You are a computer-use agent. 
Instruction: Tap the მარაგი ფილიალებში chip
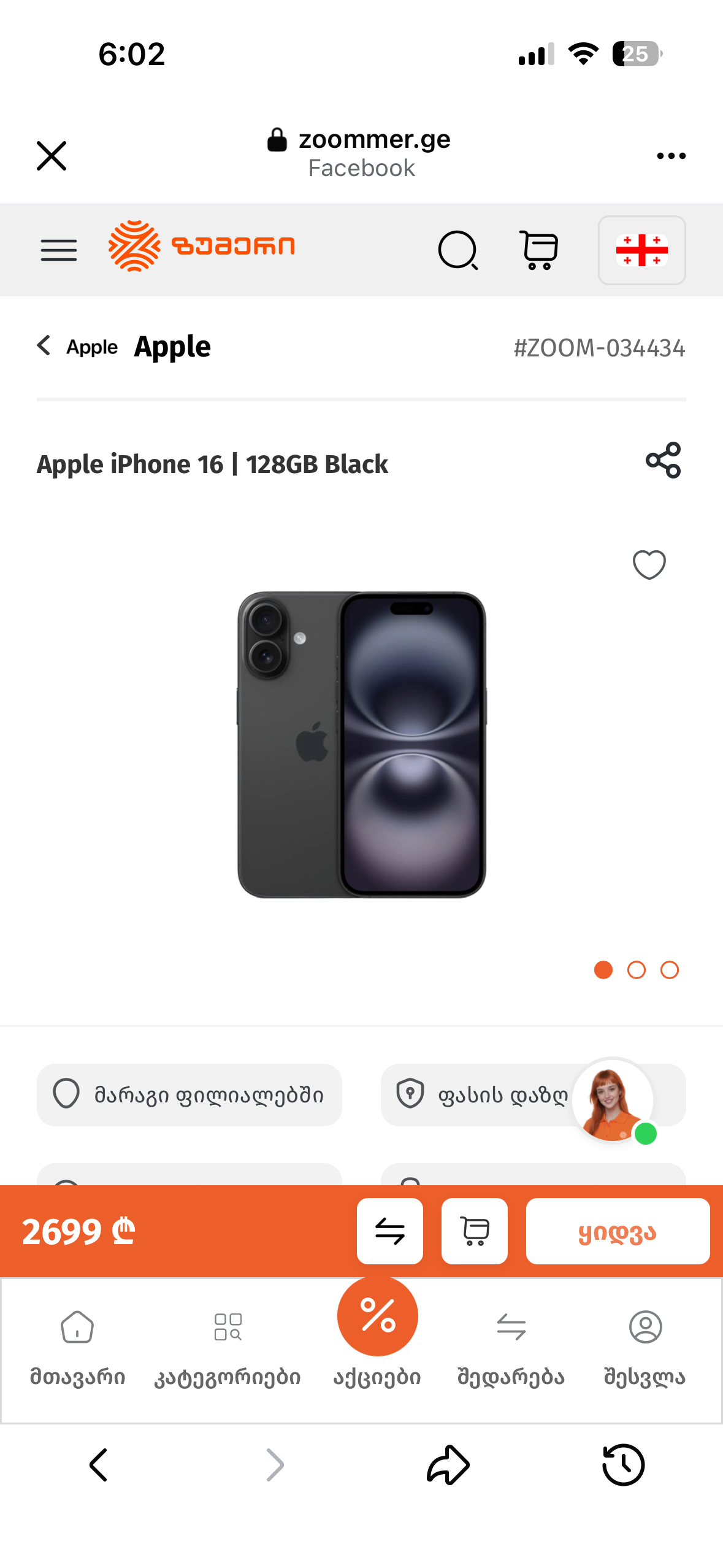189,1095
